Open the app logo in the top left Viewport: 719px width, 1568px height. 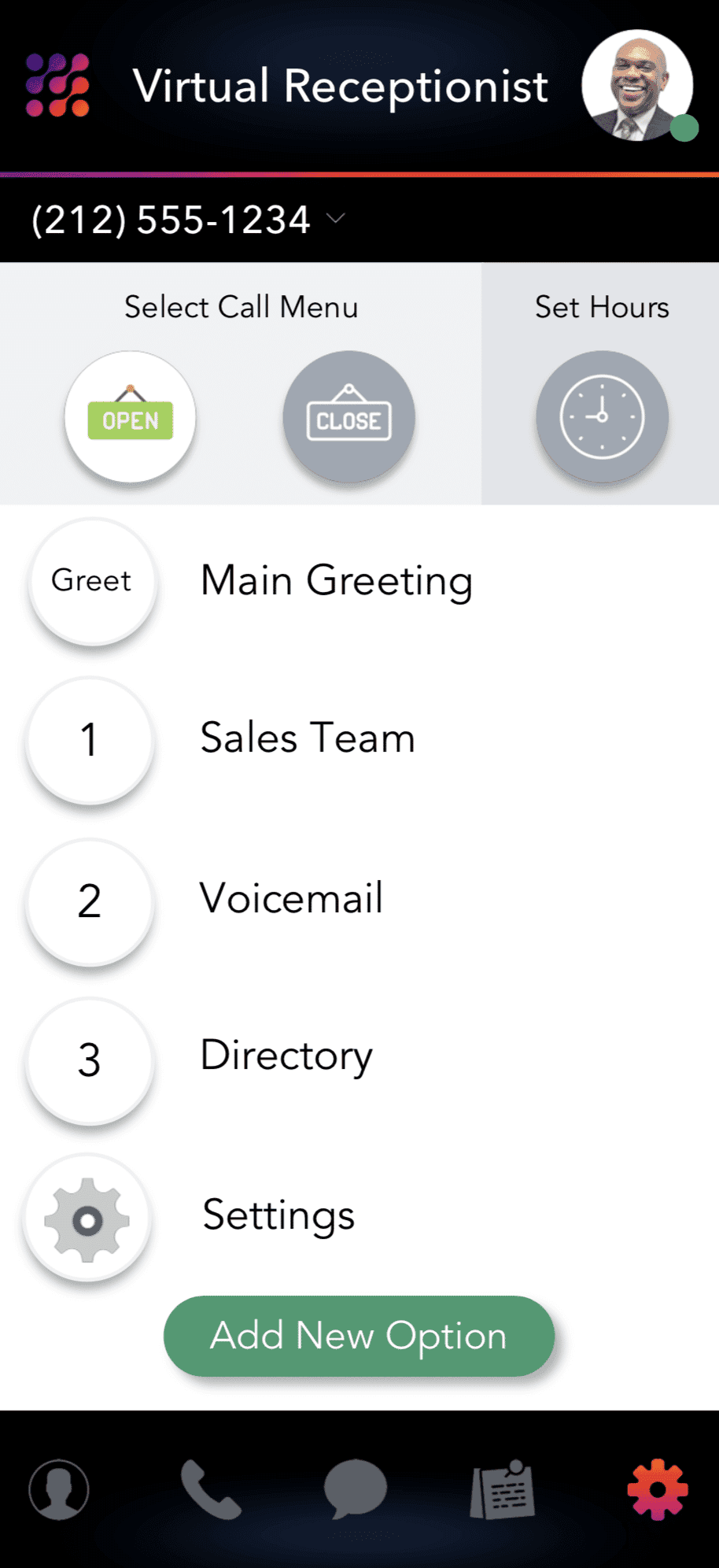coord(57,85)
